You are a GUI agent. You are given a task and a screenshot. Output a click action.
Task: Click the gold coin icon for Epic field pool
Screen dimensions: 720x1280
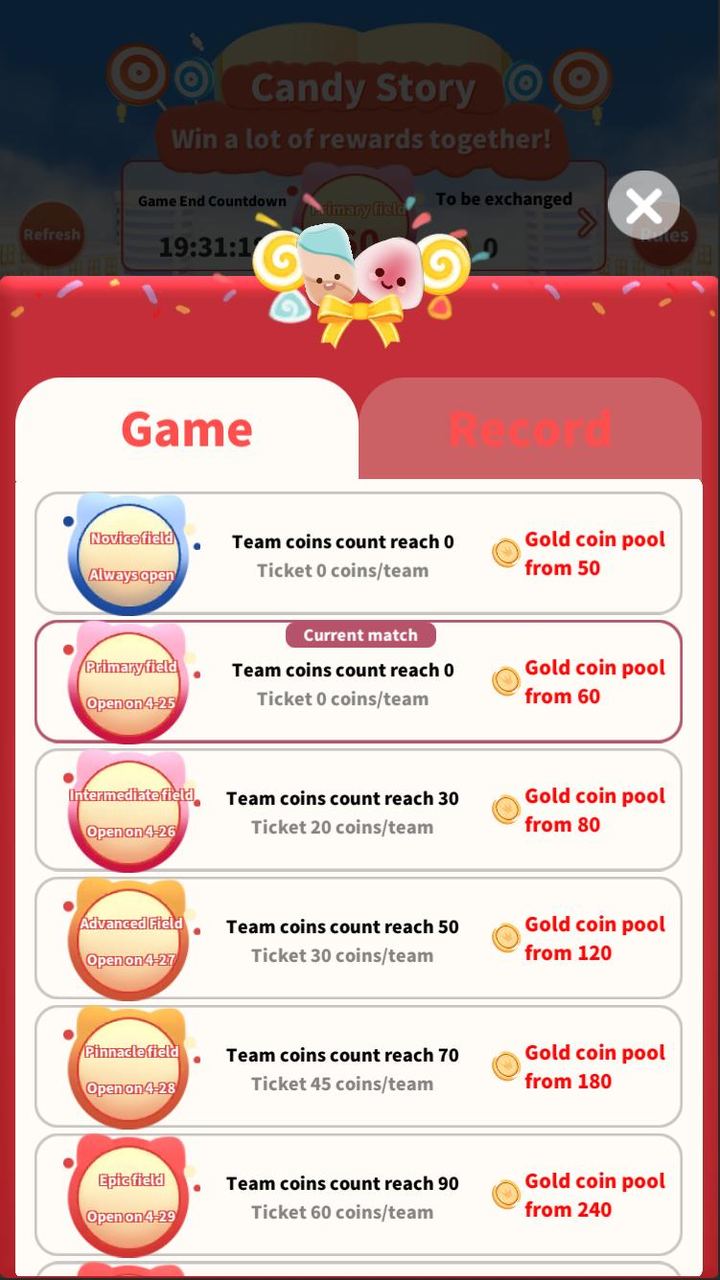click(506, 1194)
